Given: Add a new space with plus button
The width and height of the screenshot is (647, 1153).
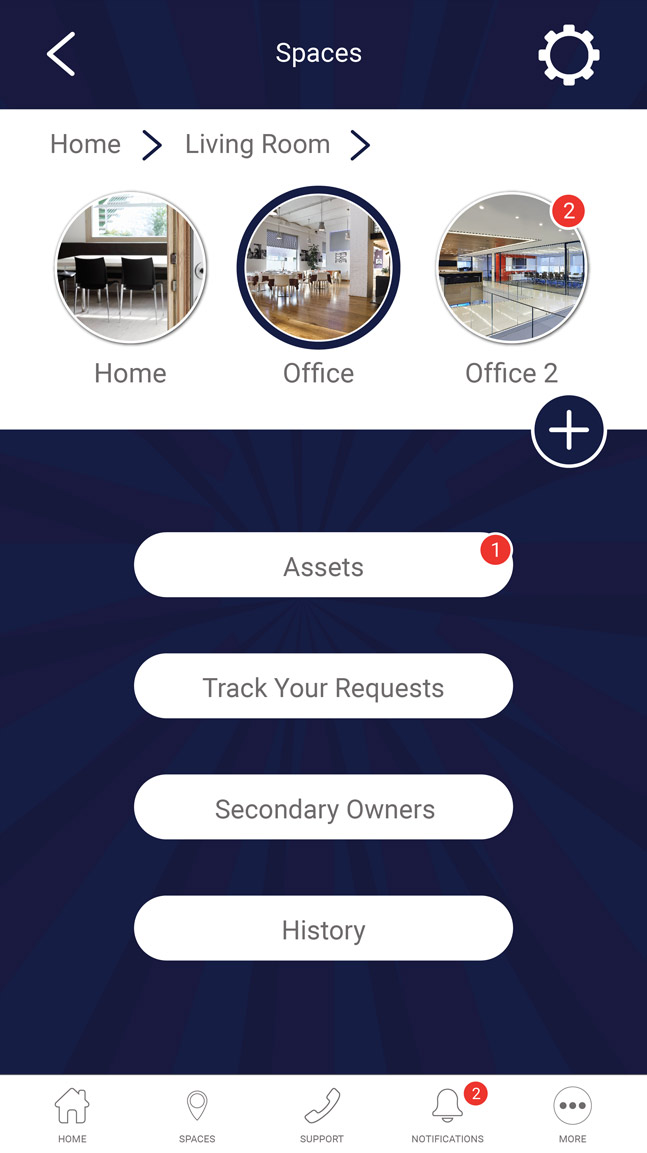Looking at the screenshot, I should pyautogui.click(x=568, y=431).
